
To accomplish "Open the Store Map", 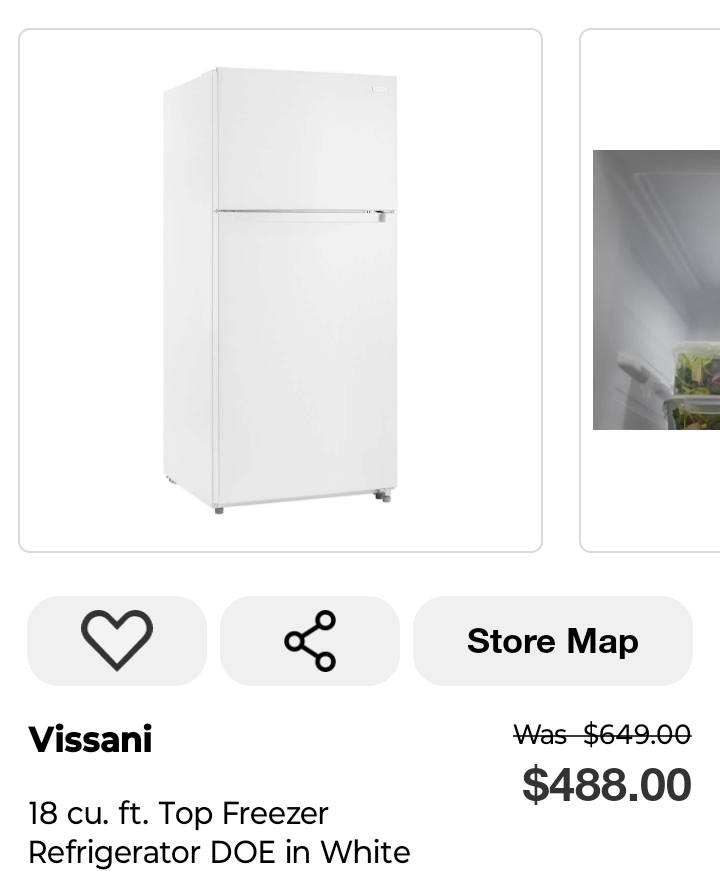I will 552,641.
